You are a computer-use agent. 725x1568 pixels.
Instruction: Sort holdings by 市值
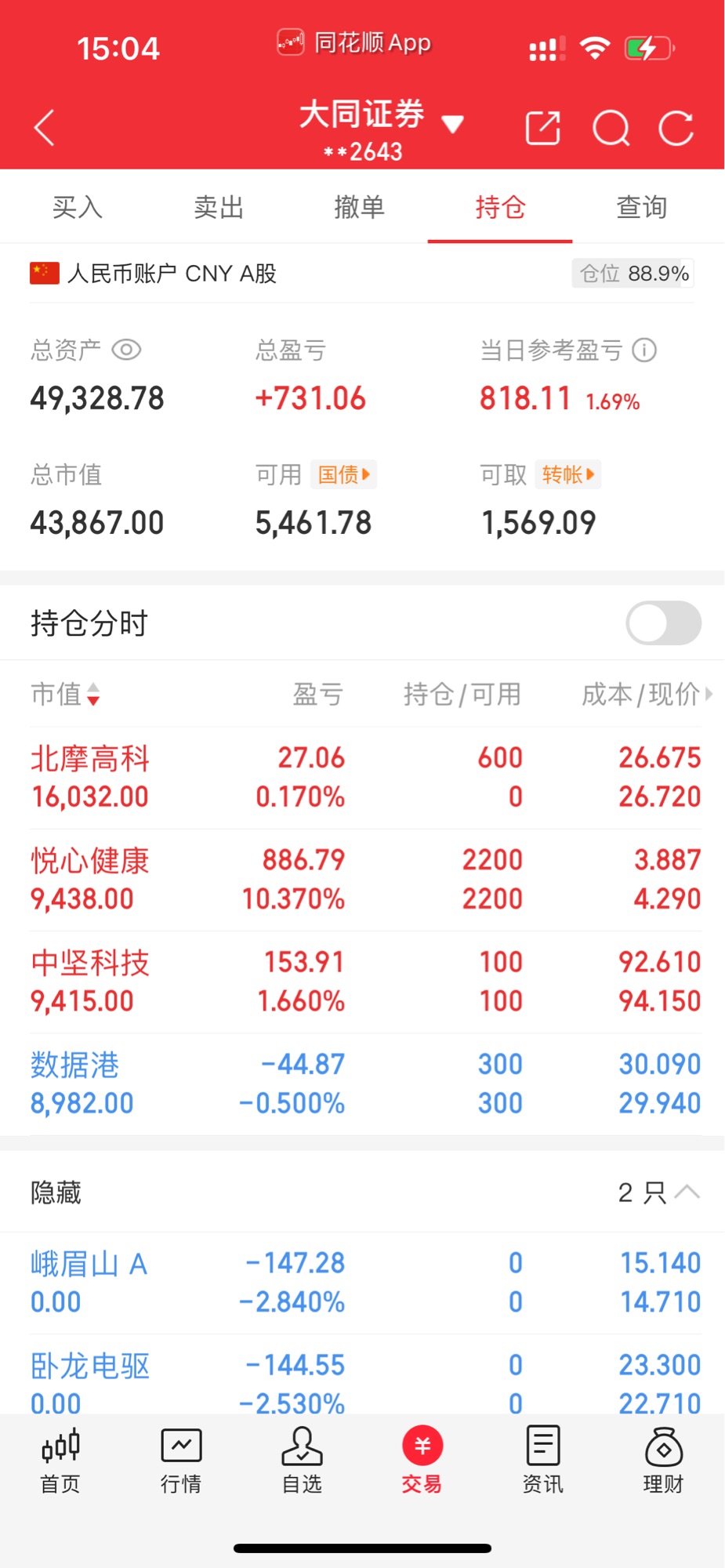66,694
